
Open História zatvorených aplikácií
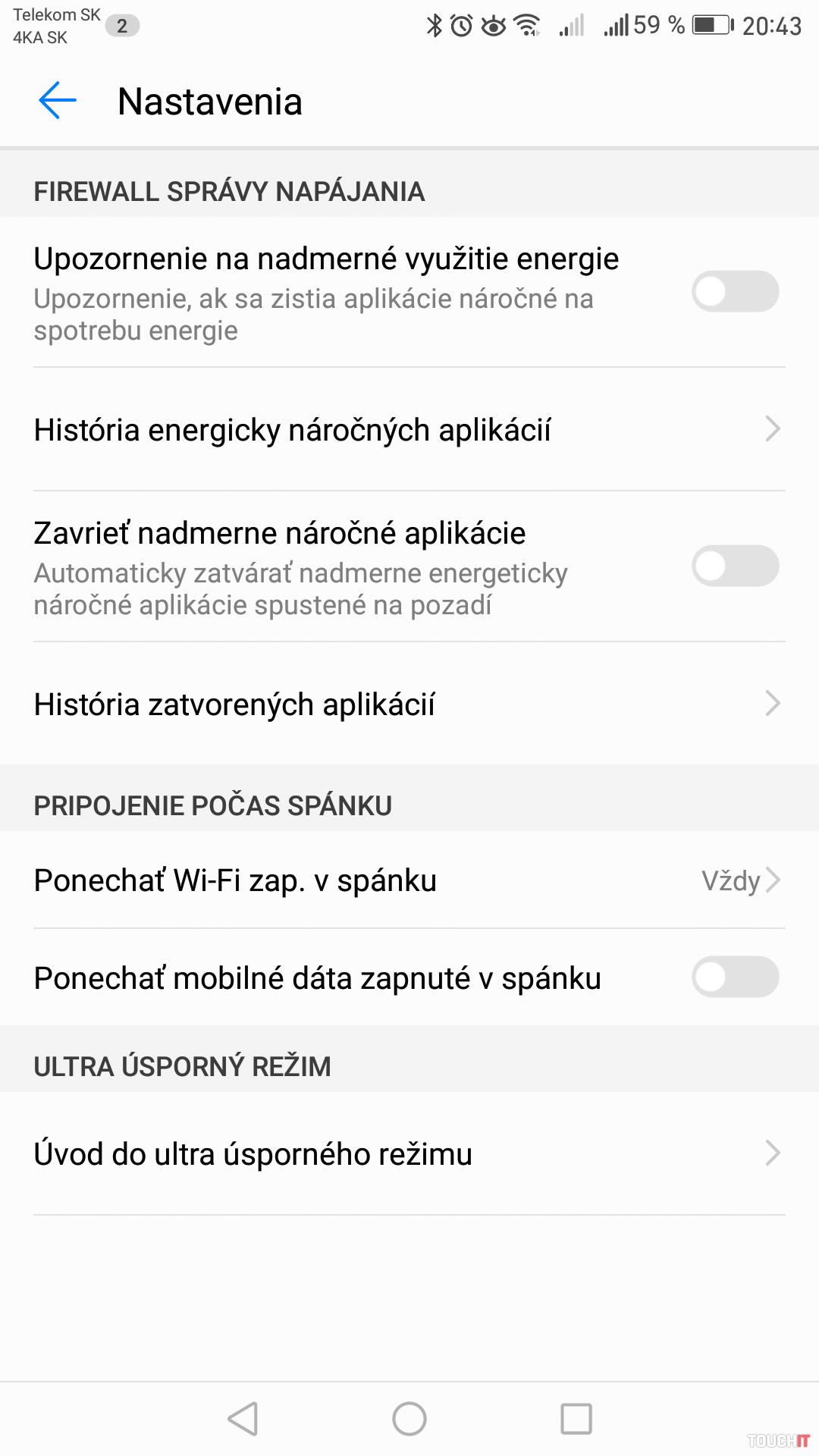[409, 704]
